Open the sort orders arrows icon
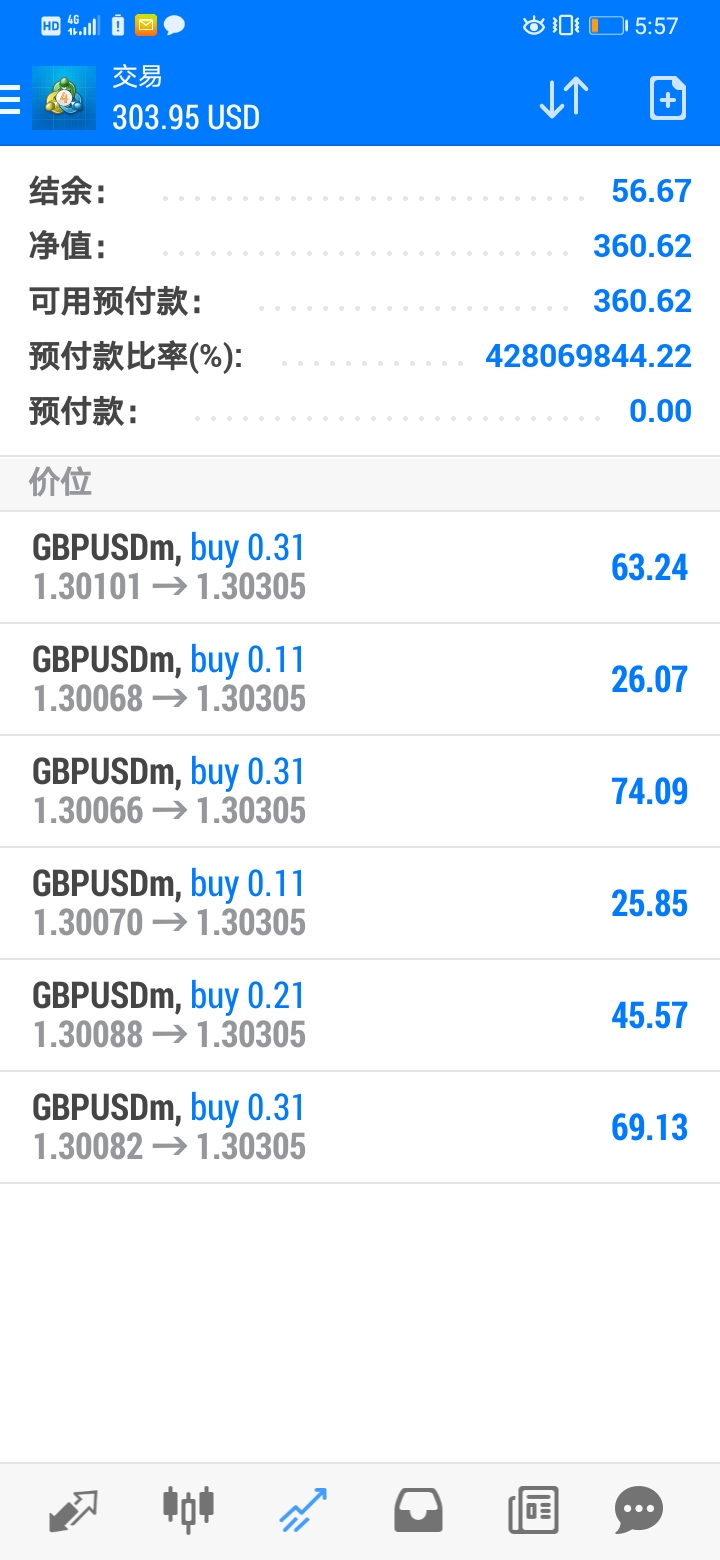This screenshot has height=1560, width=720. pos(563,98)
